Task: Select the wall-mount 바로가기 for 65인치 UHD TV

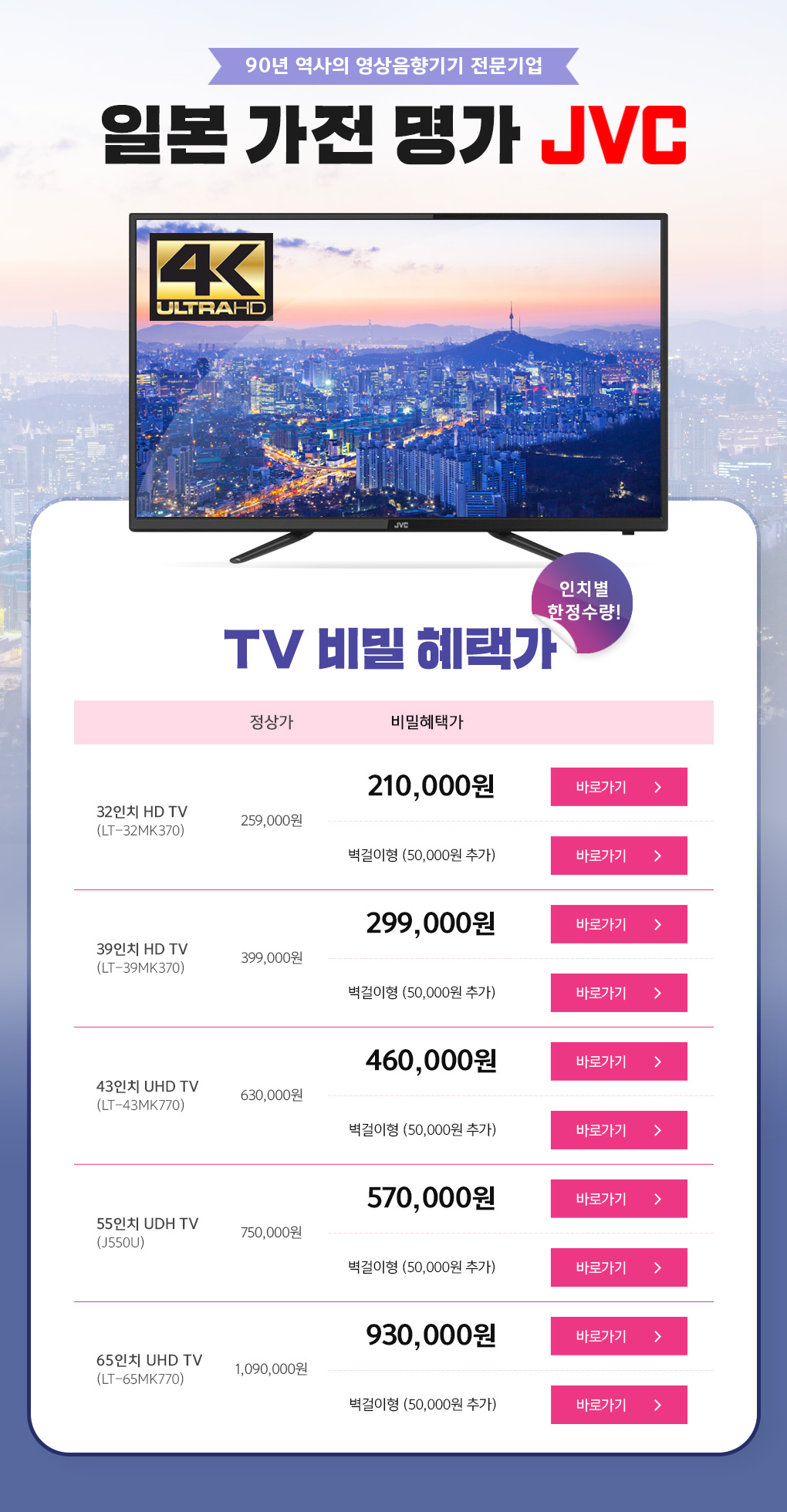Action: (x=618, y=1405)
